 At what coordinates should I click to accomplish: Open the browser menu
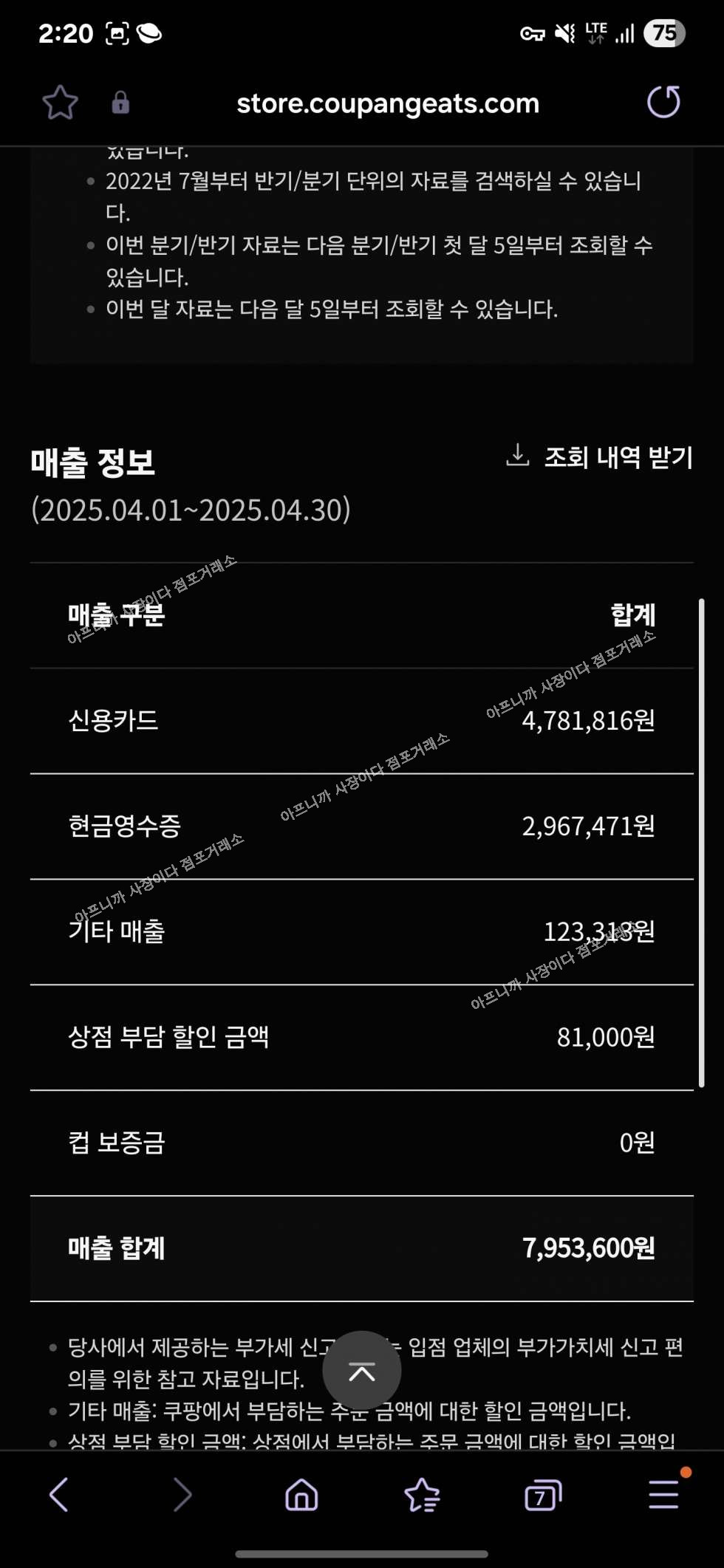(x=663, y=1495)
